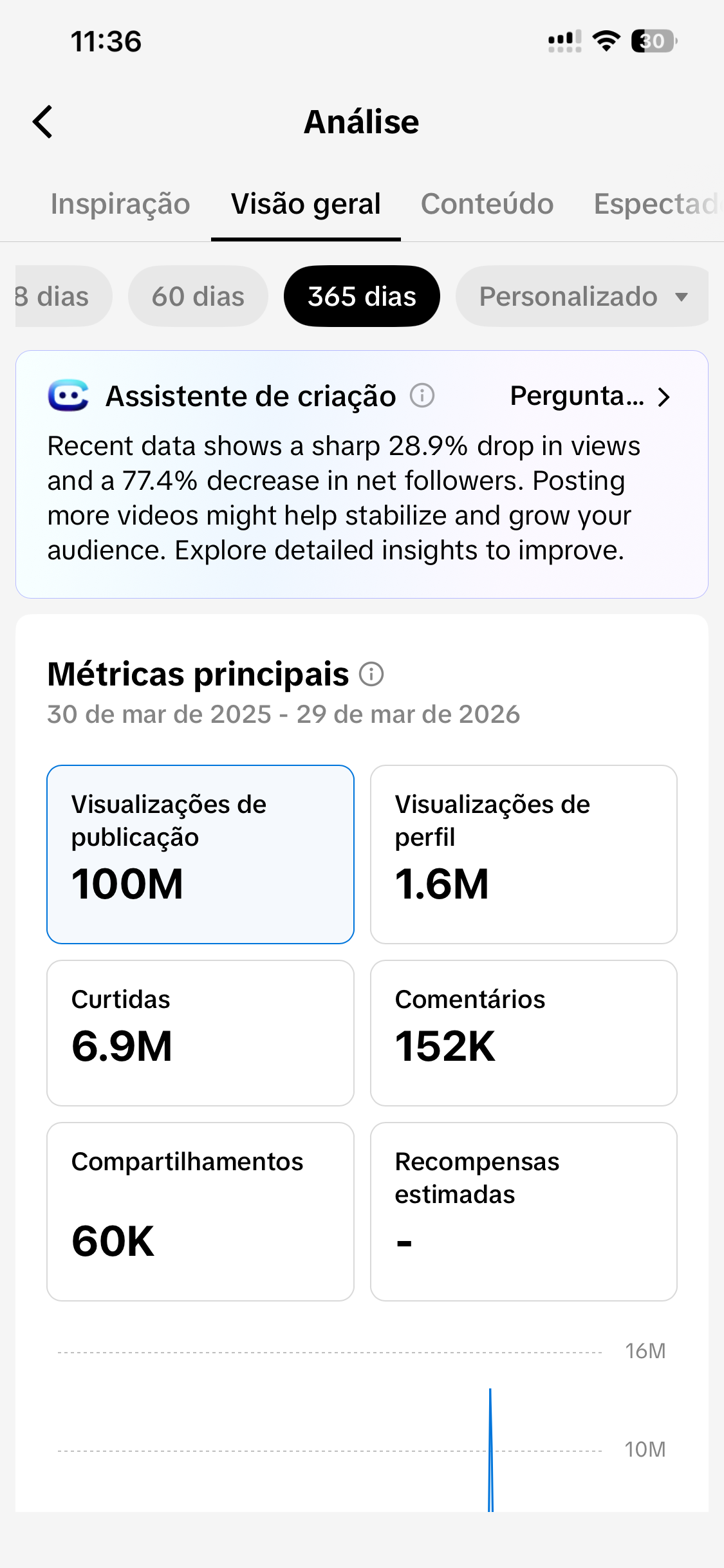Select the Comentários metric card
This screenshot has height=1568, width=724.
(523, 1032)
